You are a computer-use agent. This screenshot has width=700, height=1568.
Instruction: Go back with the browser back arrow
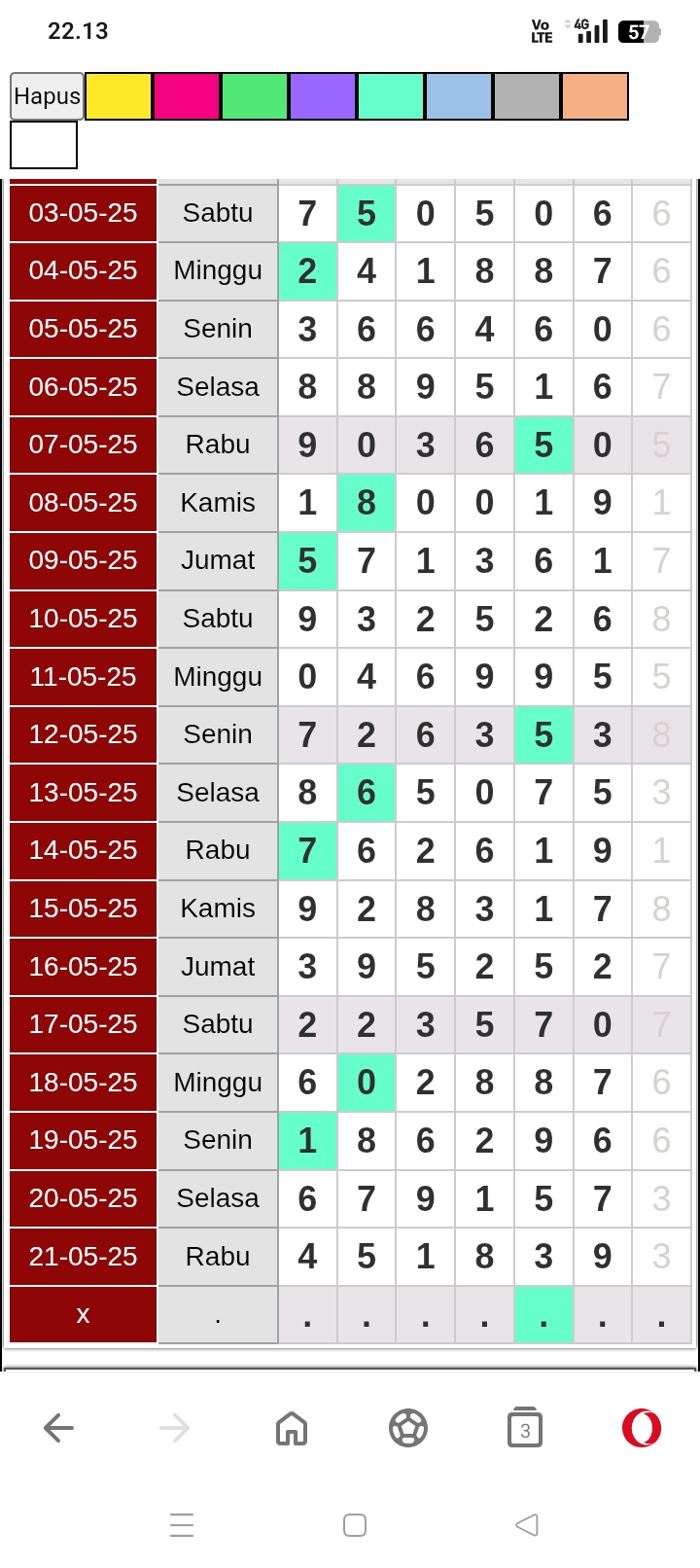pos(59,1428)
